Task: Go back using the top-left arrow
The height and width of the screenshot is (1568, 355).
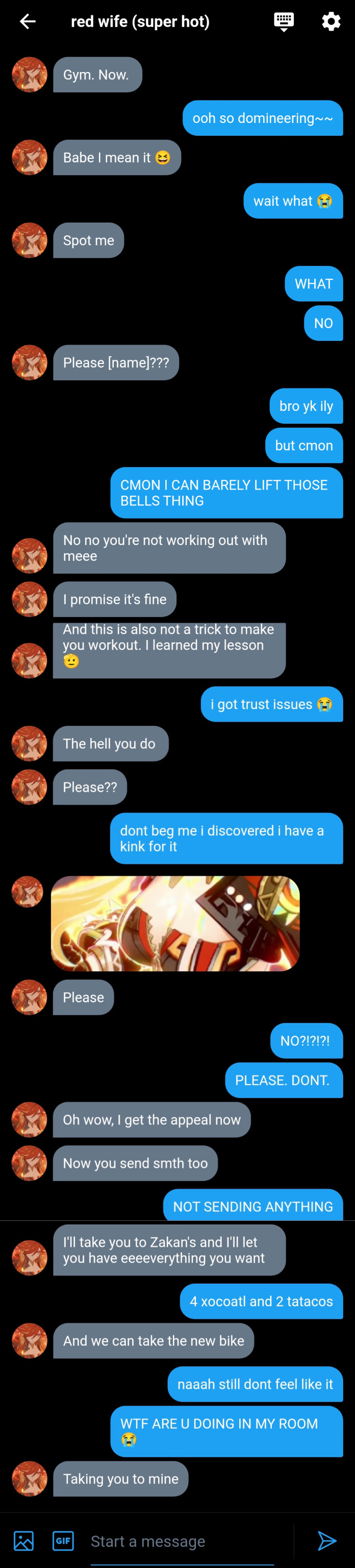Action: tap(28, 22)
